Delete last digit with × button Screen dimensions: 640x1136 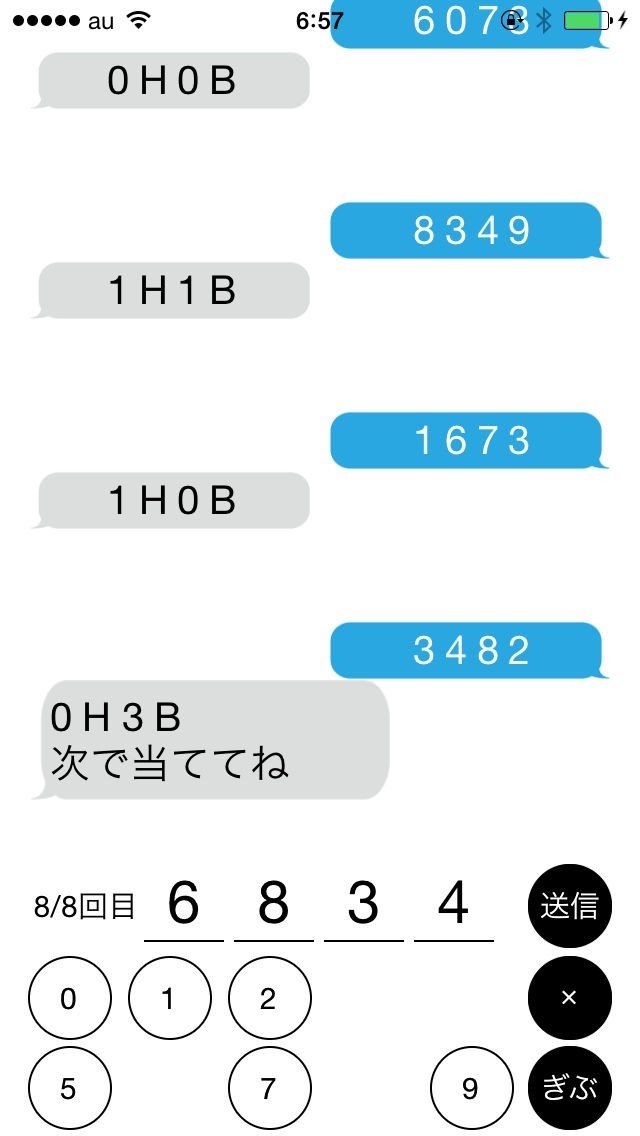point(570,998)
